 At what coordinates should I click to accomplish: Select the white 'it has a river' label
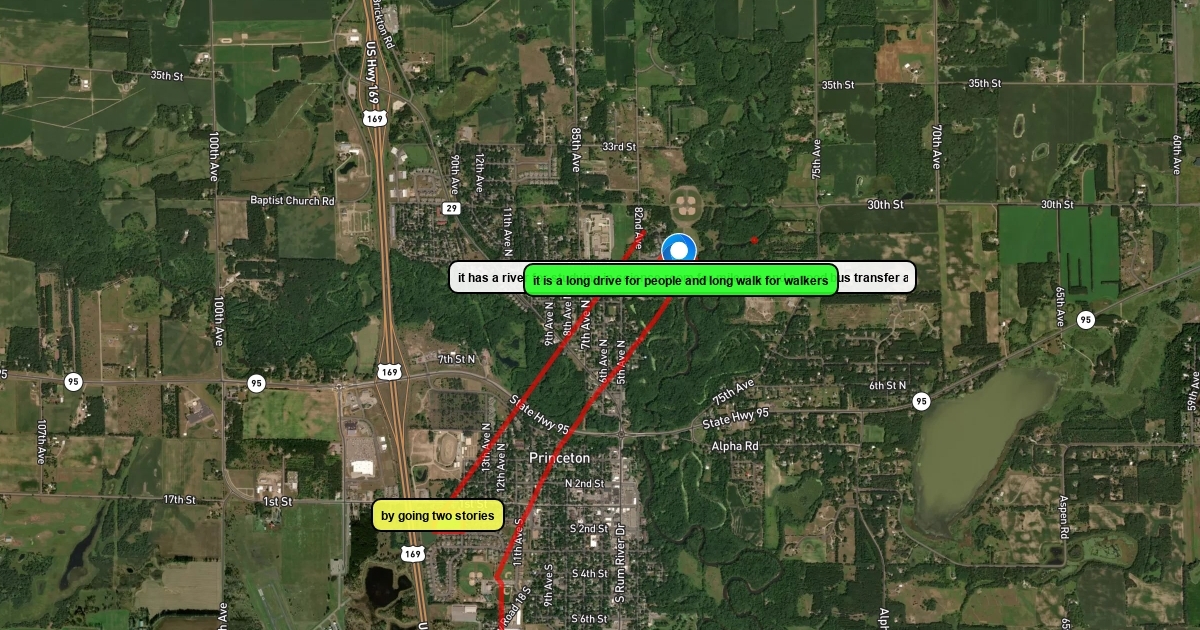[487, 278]
